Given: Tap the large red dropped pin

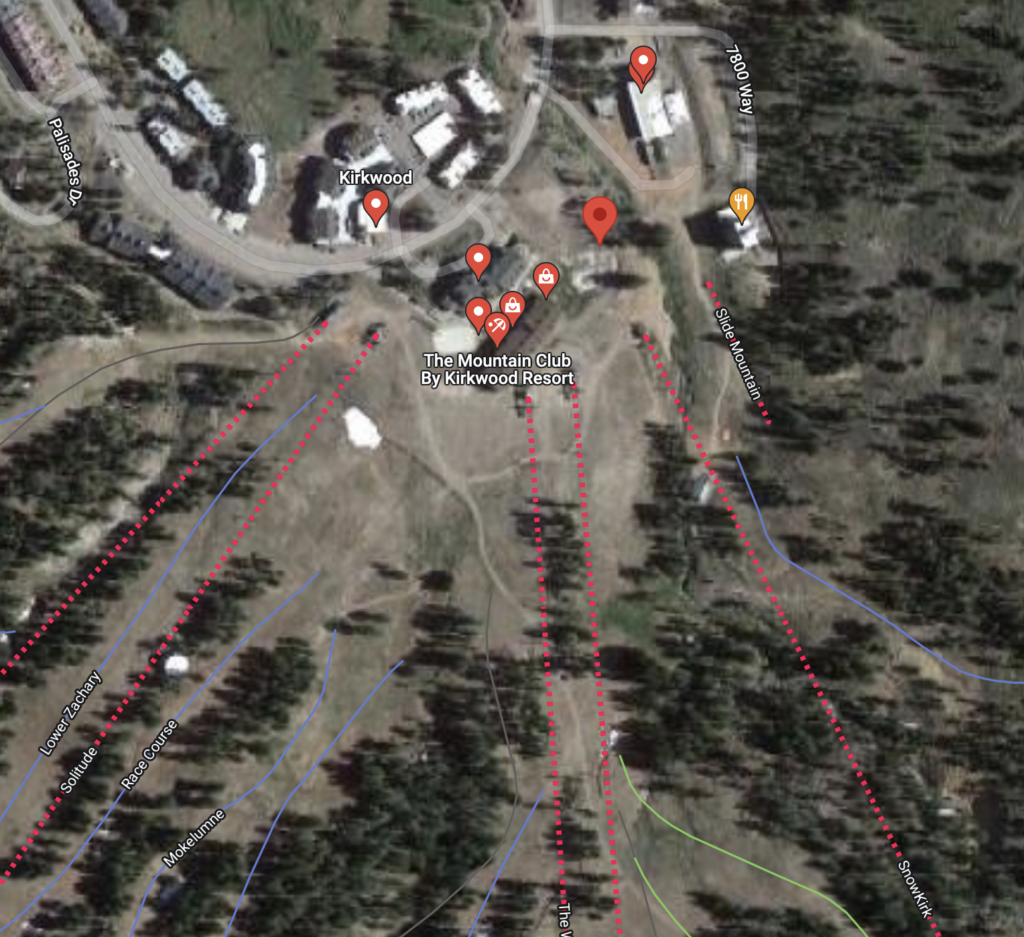Looking at the screenshot, I should [x=599, y=217].
